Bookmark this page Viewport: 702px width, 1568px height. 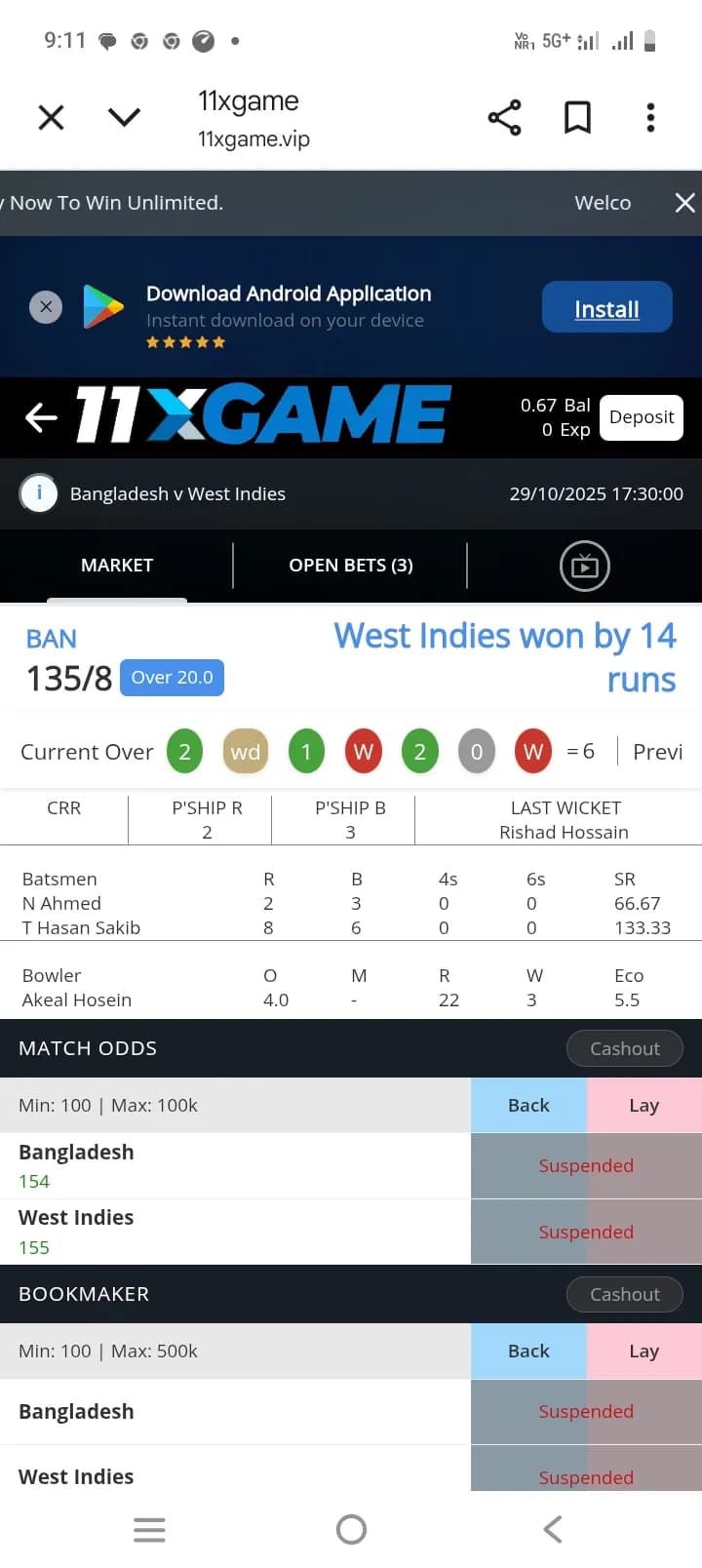pos(577,118)
